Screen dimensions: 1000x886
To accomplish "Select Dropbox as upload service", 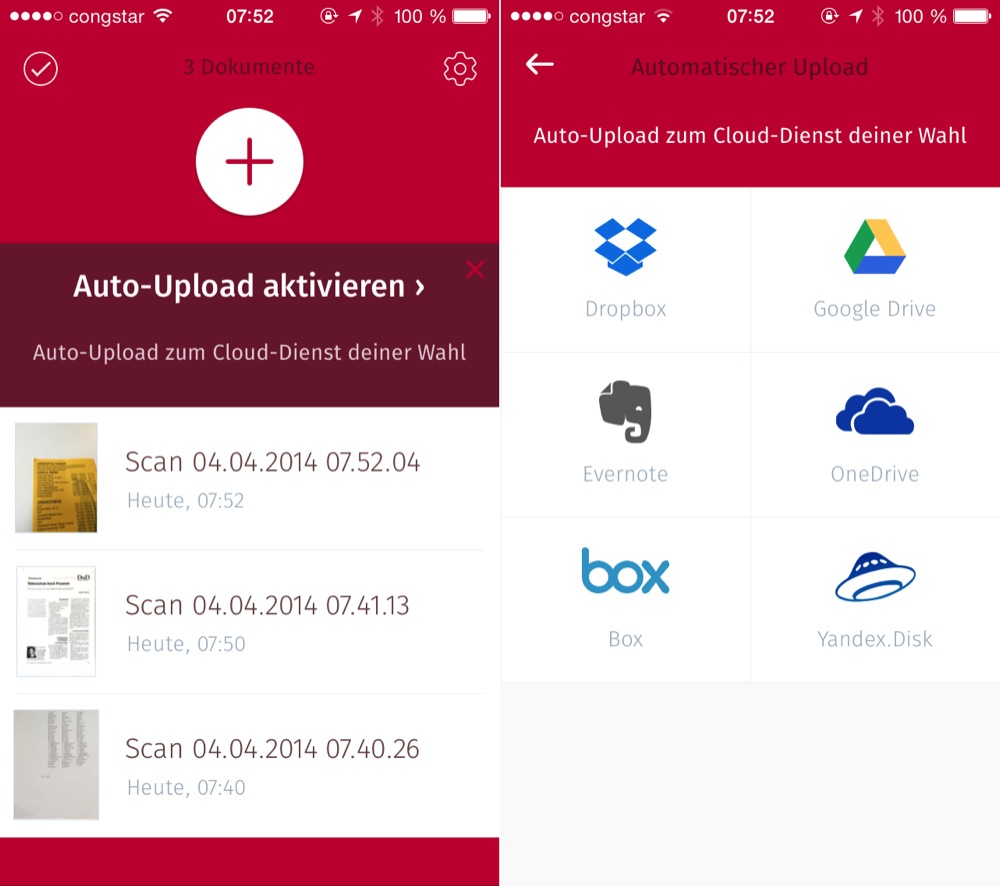I will [x=625, y=269].
